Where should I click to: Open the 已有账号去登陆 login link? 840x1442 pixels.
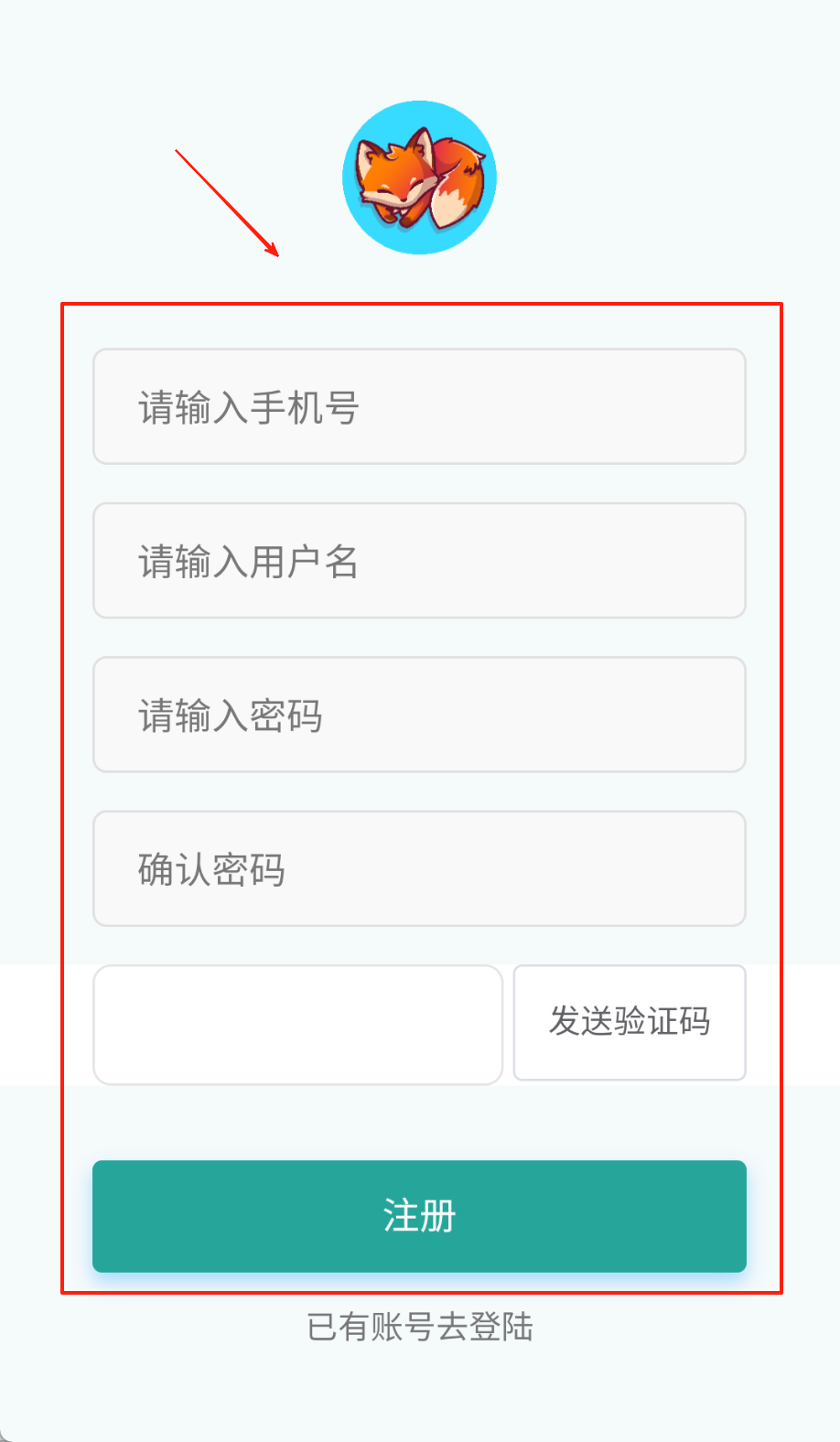click(419, 1327)
